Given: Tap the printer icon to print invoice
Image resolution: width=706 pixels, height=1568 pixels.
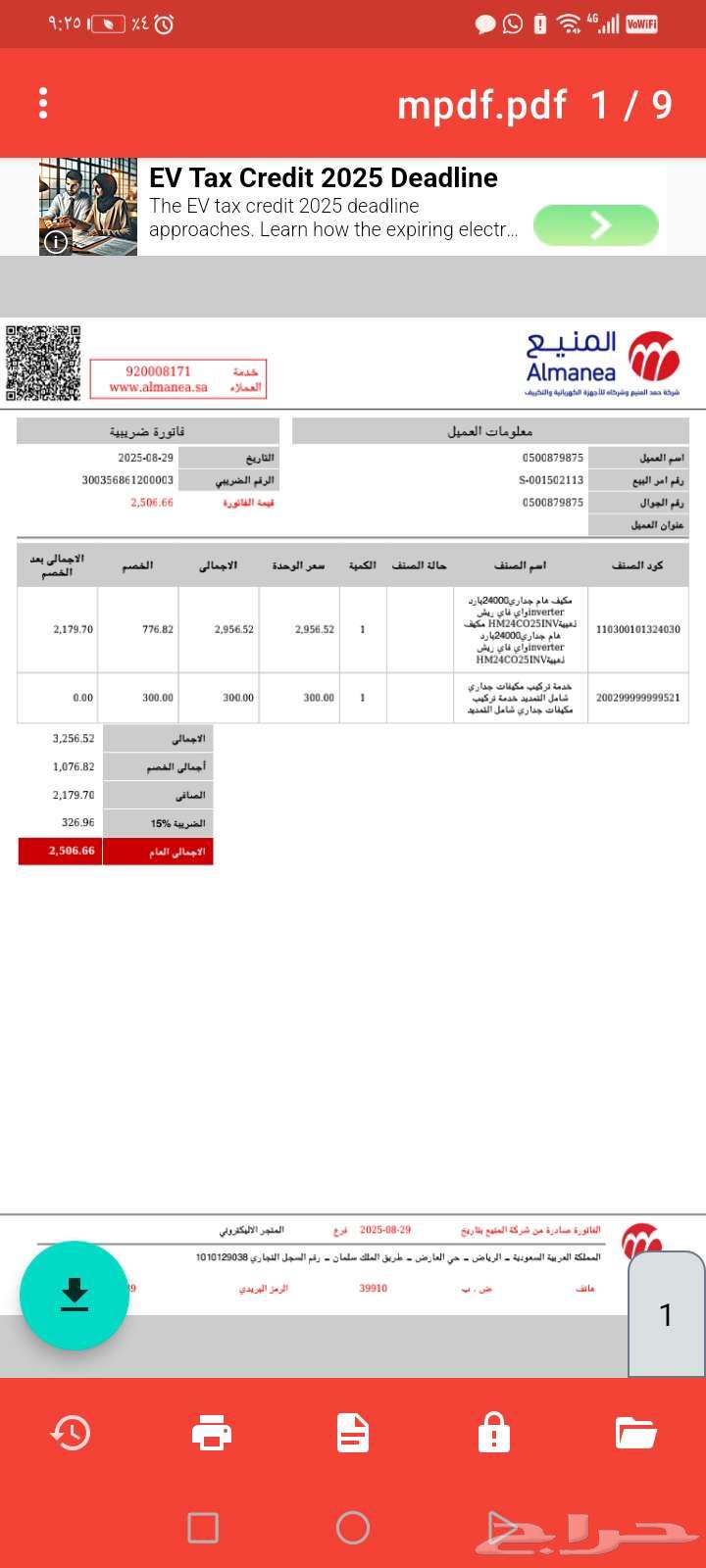Looking at the screenshot, I should pos(211,1432).
